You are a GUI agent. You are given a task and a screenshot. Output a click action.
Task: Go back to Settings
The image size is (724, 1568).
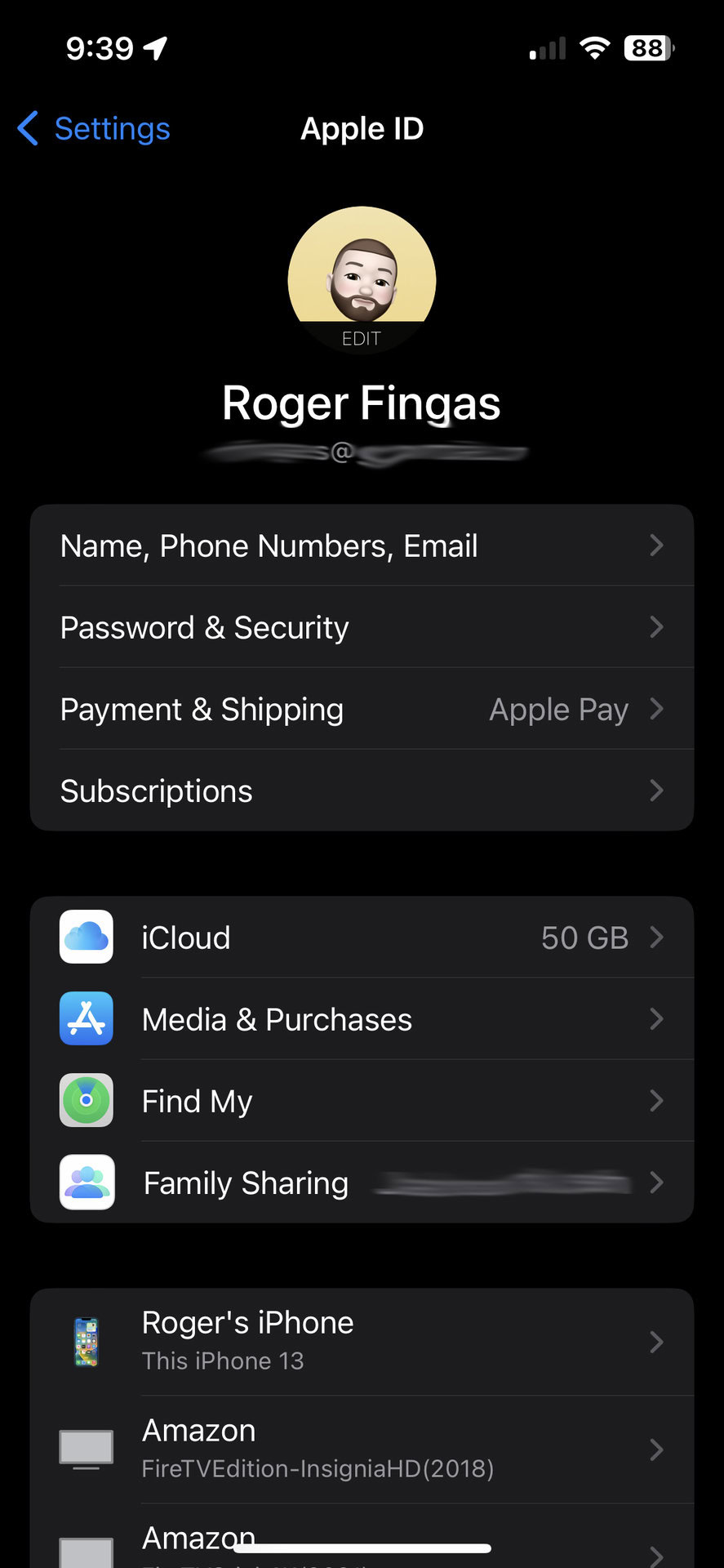click(x=95, y=129)
